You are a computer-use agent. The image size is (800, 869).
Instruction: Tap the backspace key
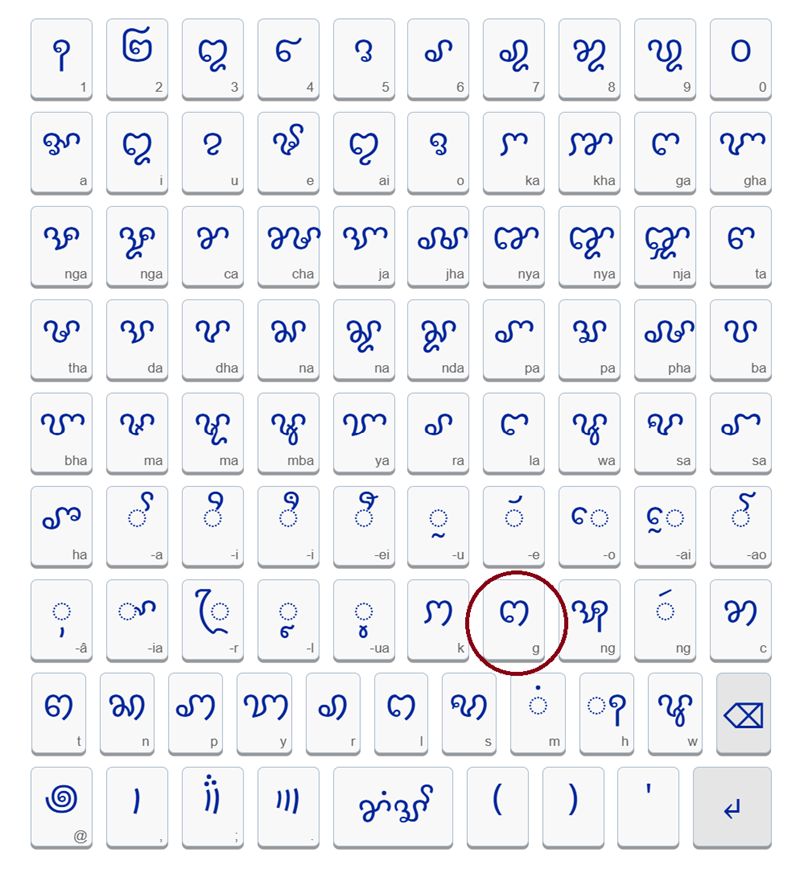click(x=743, y=713)
